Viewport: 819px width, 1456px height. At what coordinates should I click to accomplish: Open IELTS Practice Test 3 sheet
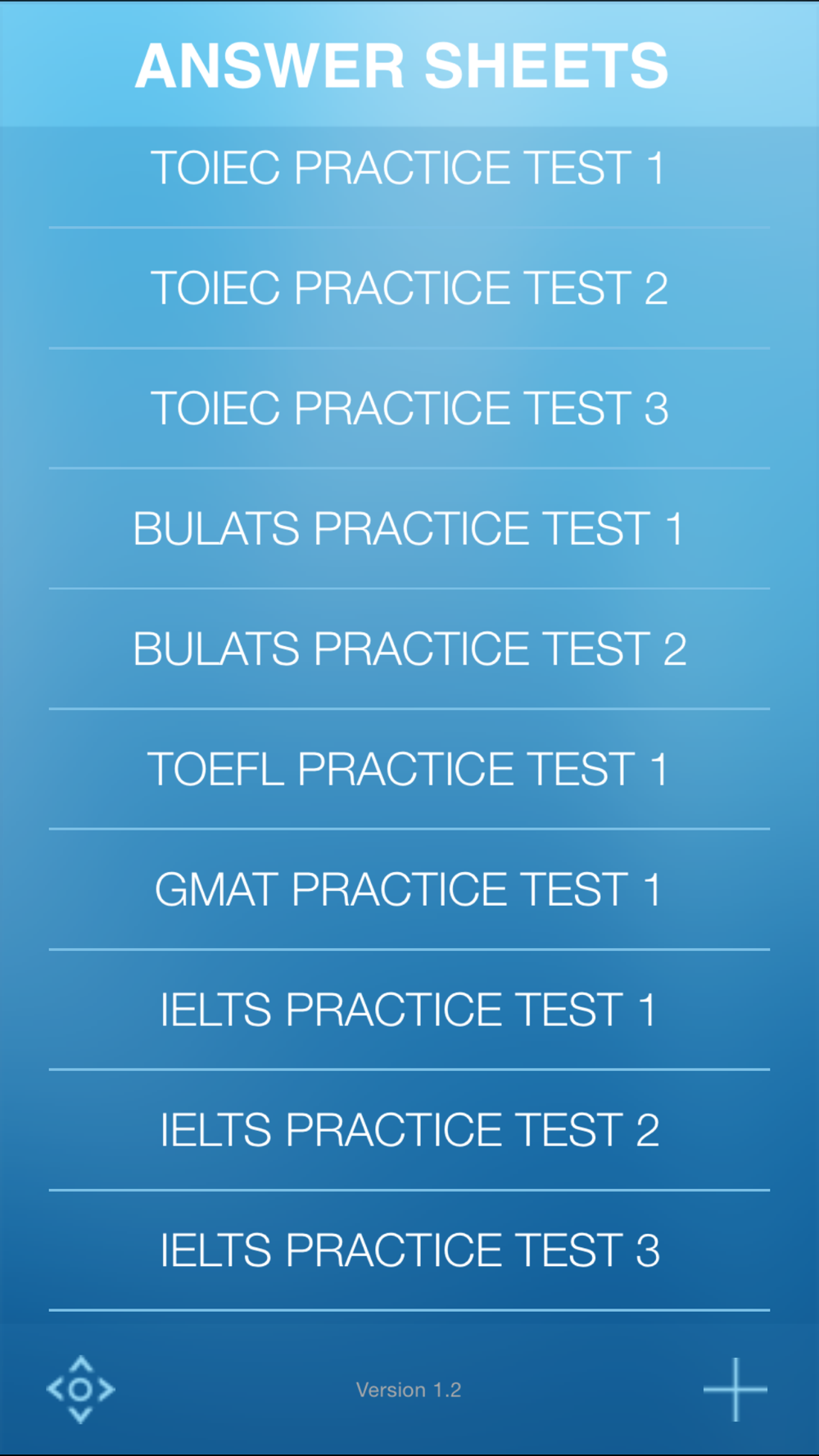pos(409,1250)
